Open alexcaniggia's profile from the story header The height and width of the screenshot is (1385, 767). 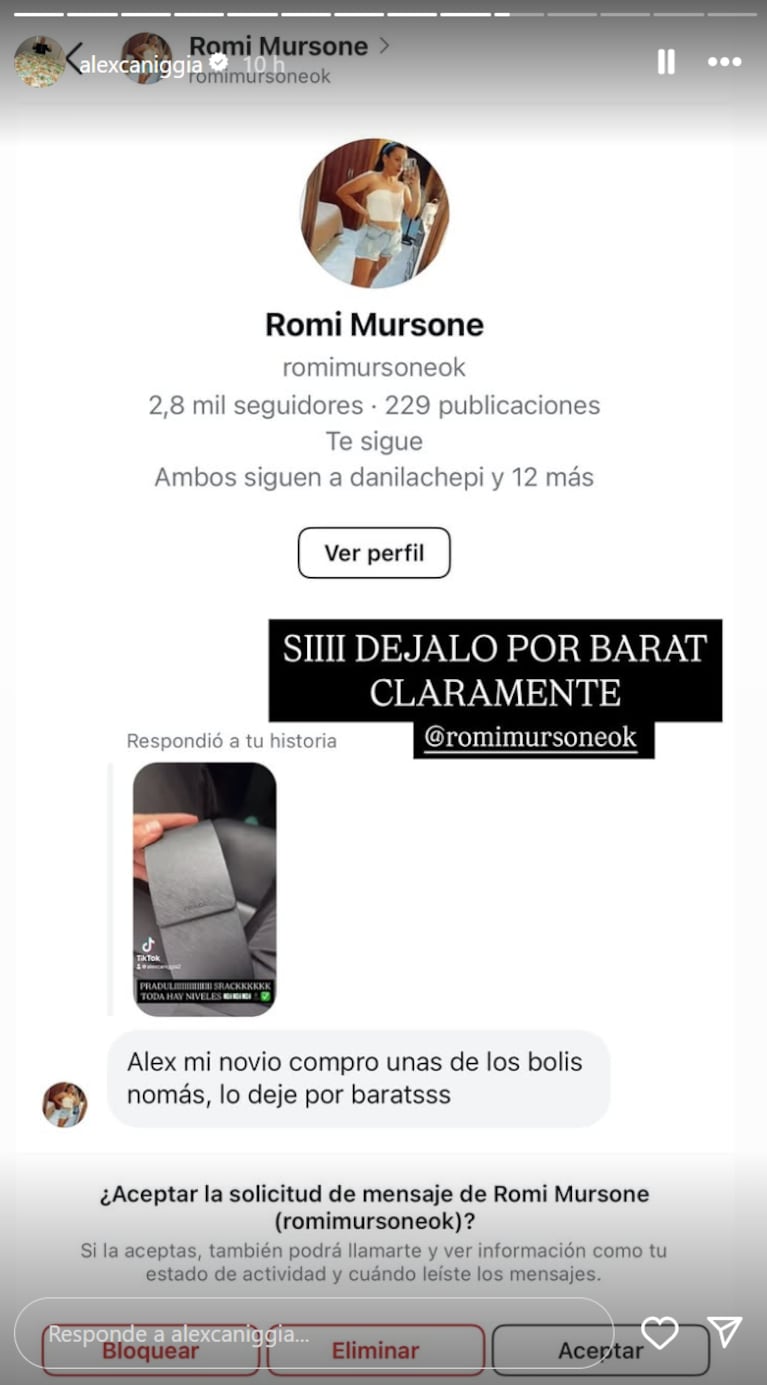(x=140, y=64)
